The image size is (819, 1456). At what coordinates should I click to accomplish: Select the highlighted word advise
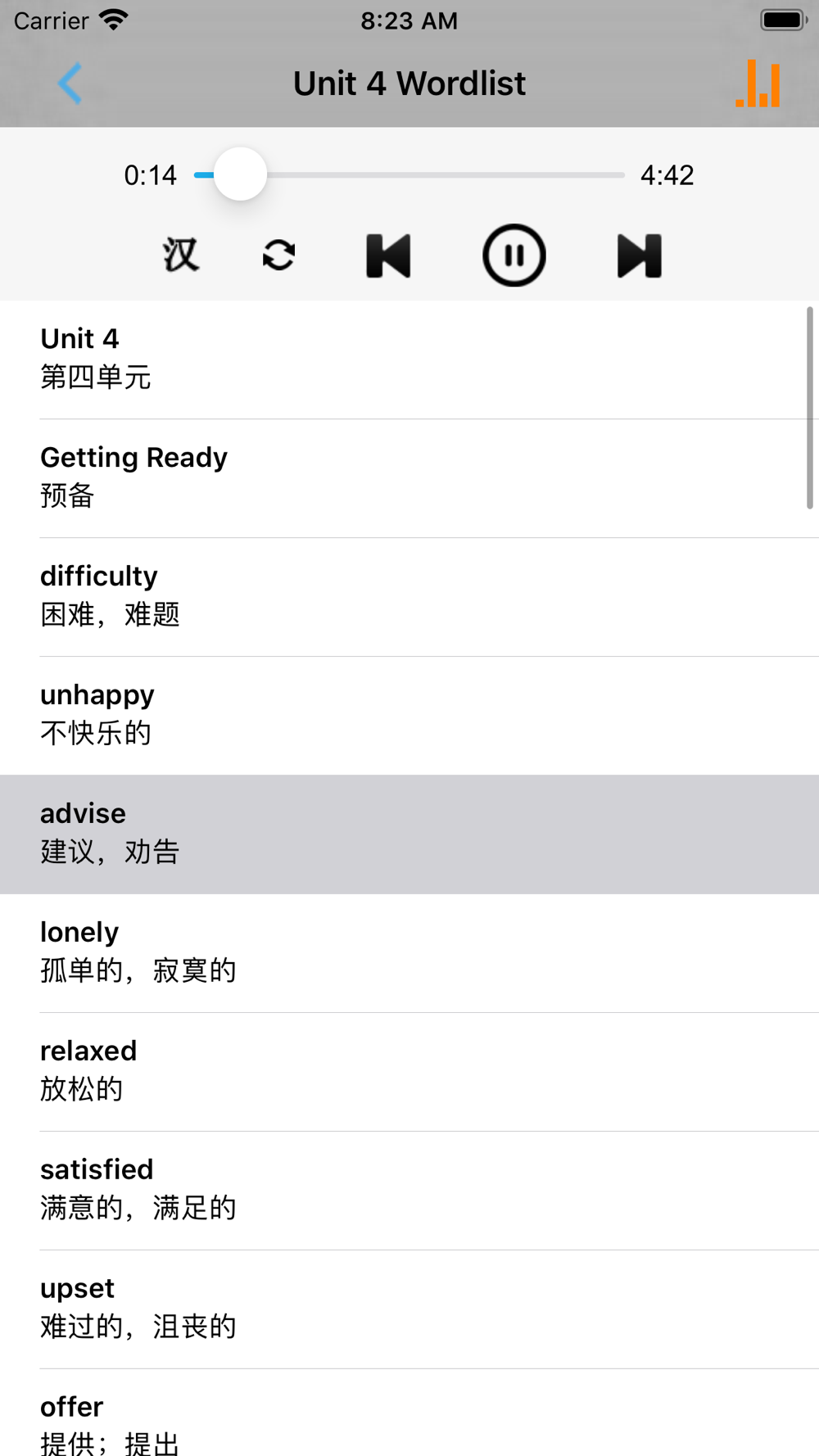pyautogui.click(x=409, y=834)
